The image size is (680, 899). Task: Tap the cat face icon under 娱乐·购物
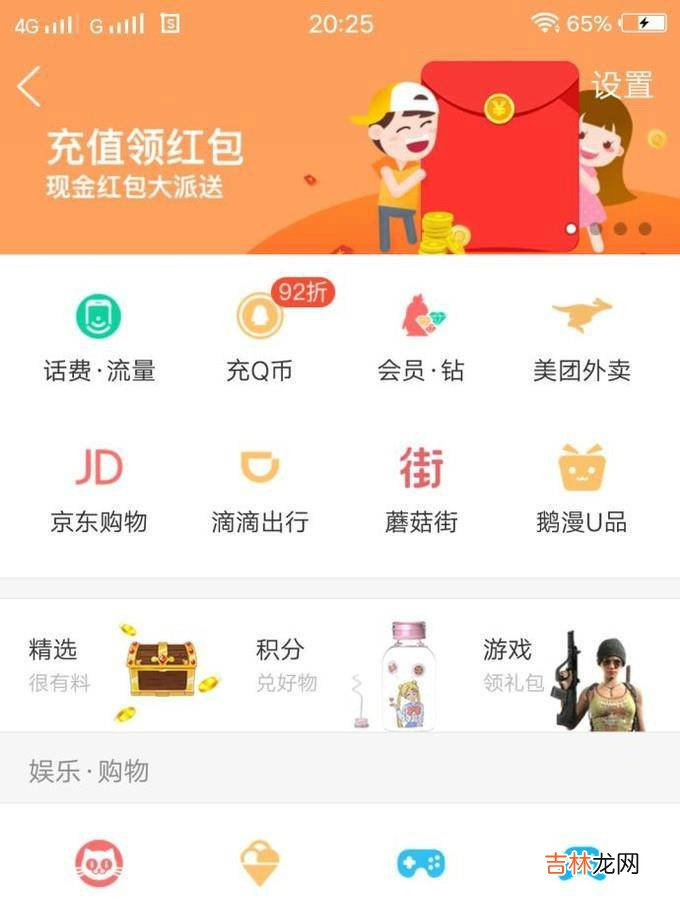tap(99, 863)
